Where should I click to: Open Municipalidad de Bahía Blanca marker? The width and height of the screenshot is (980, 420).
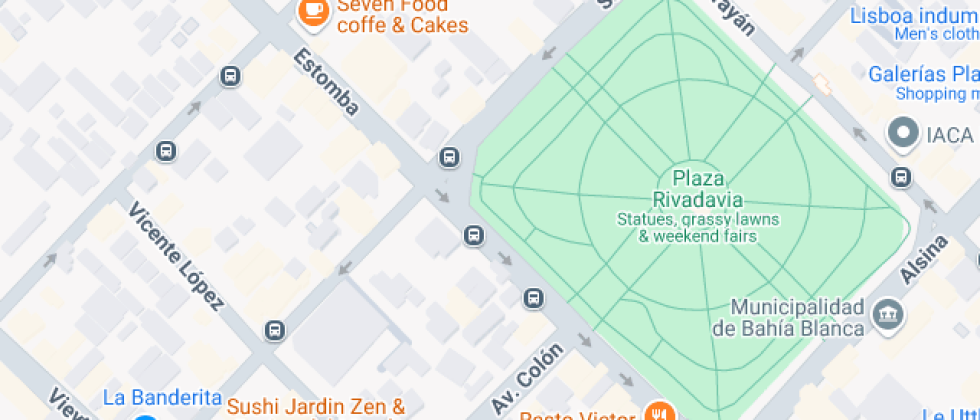pos(886,315)
